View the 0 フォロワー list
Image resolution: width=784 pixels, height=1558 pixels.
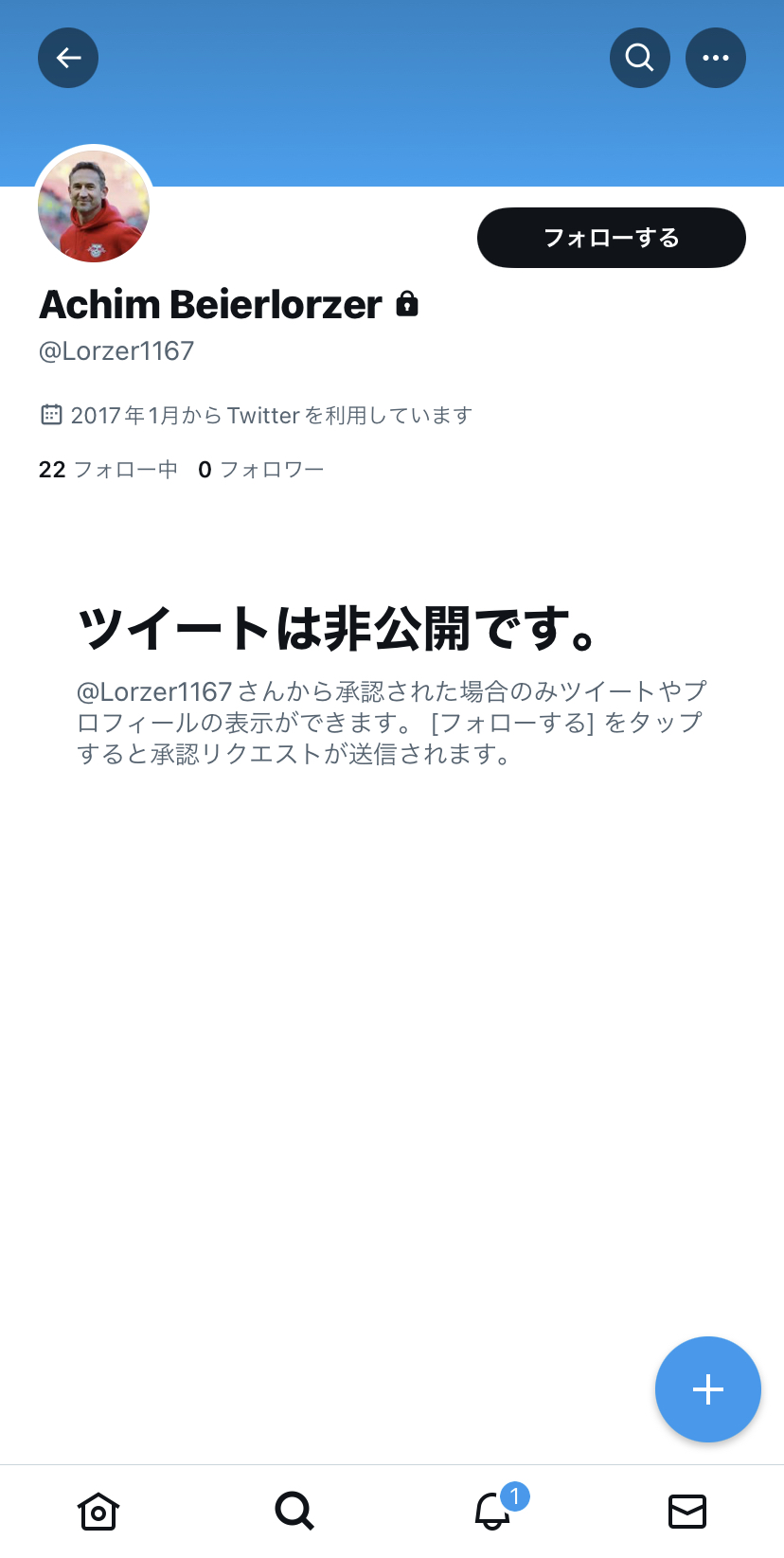(261, 470)
